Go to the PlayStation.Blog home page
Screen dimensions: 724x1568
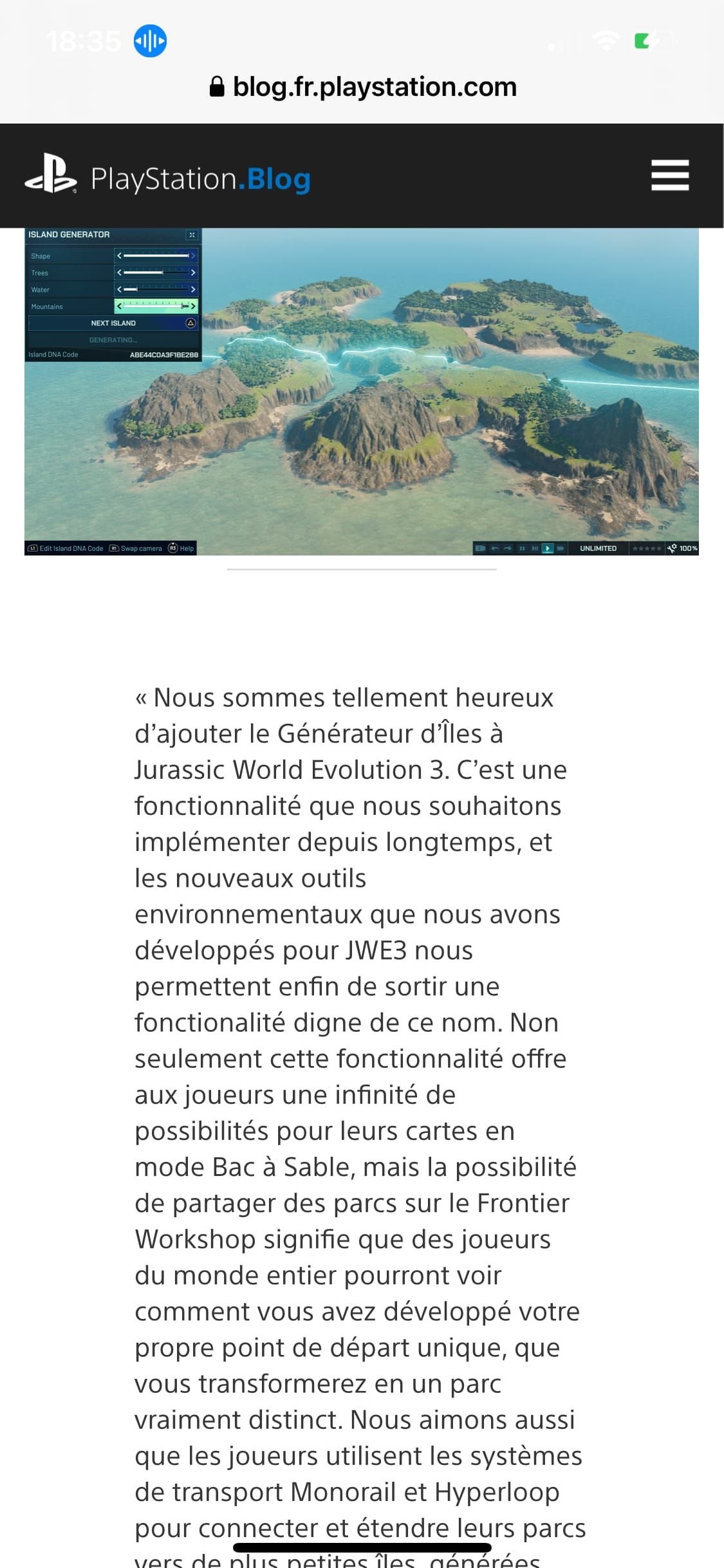pyautogui.click(x=168, y=178)
